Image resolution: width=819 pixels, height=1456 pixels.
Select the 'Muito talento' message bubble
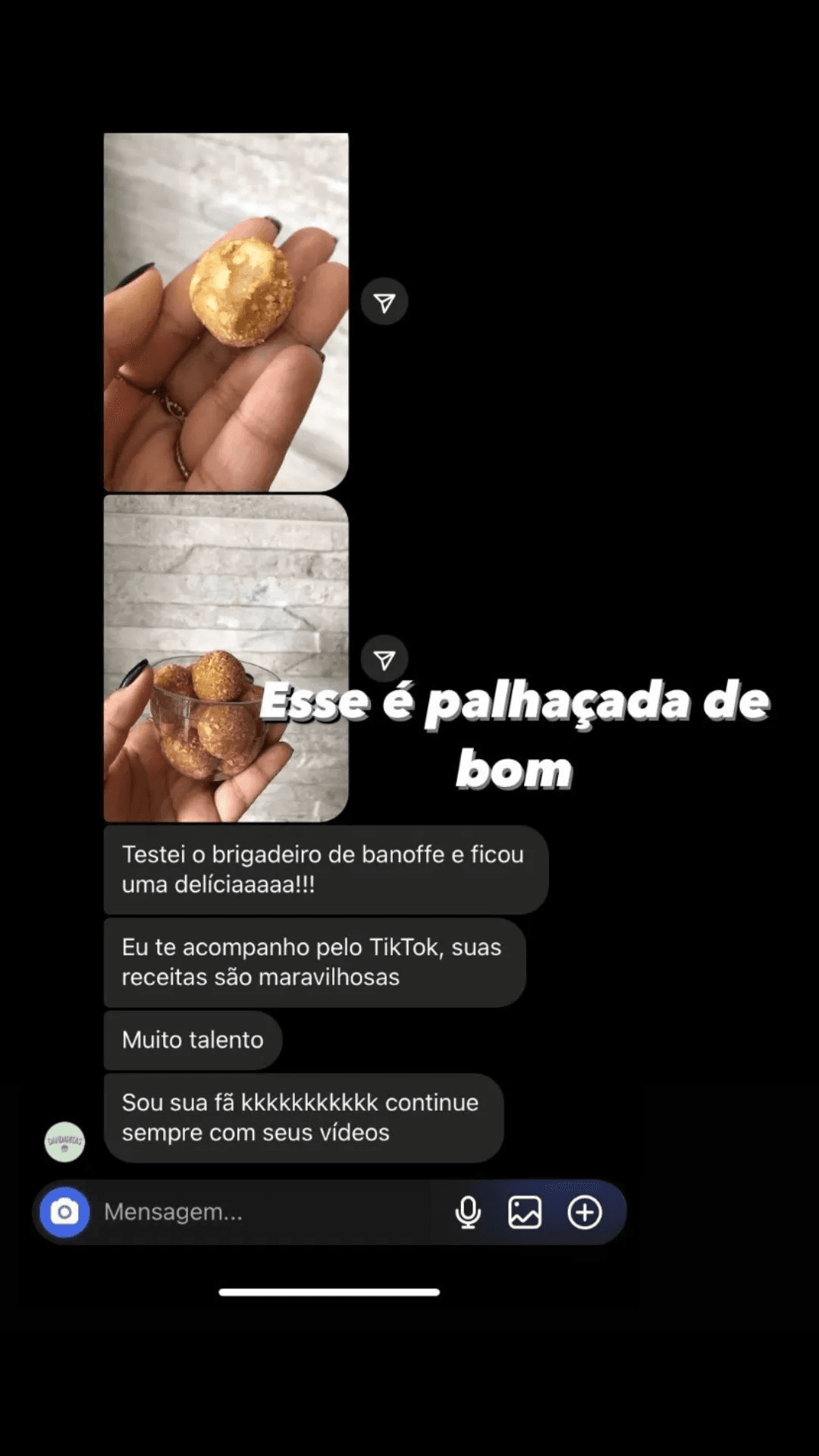tap(192, 1040)
